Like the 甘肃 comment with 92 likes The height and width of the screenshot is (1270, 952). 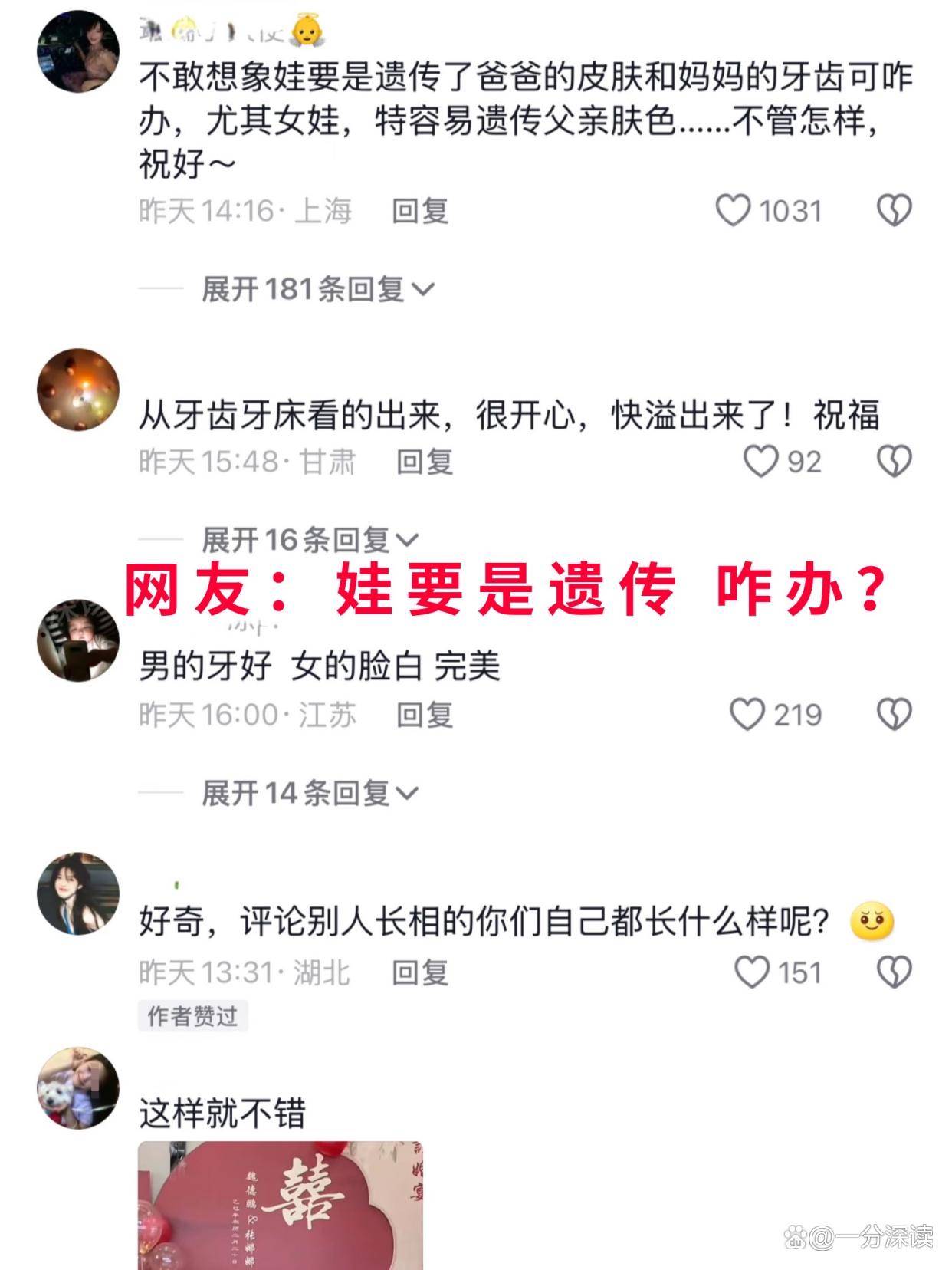pyautogui.click(x=760, y=462)
